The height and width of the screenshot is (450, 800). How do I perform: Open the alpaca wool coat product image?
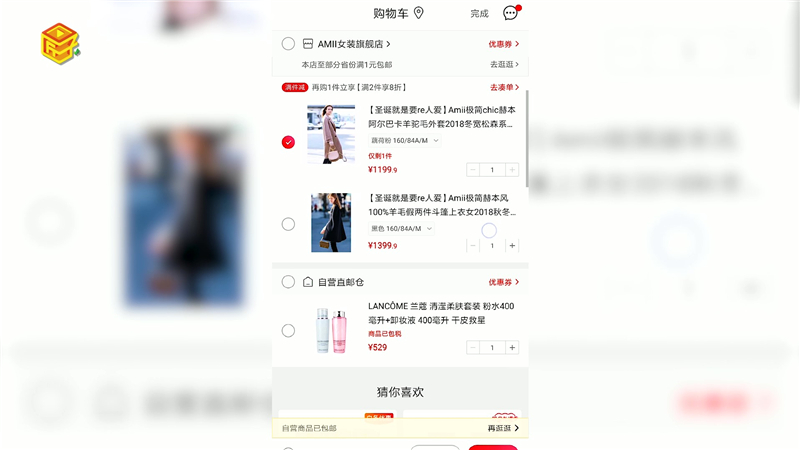pyautogui.click(x=331, y=134)
